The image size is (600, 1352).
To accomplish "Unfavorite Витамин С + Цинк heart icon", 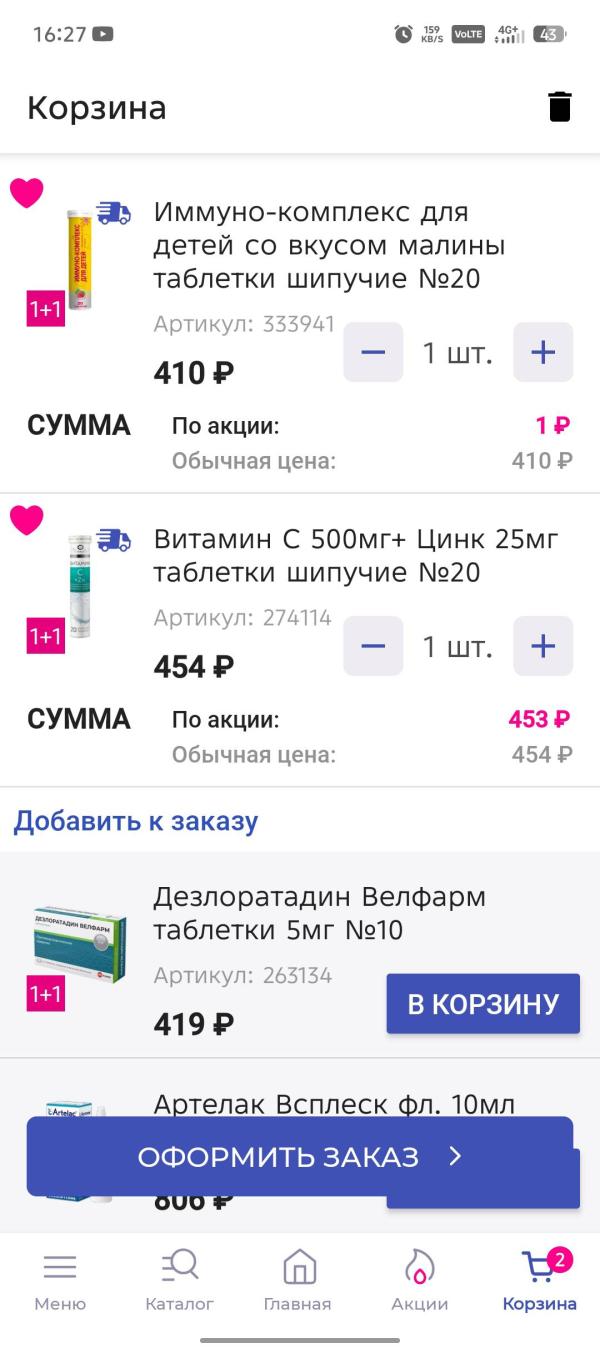I will click(27, 519).
